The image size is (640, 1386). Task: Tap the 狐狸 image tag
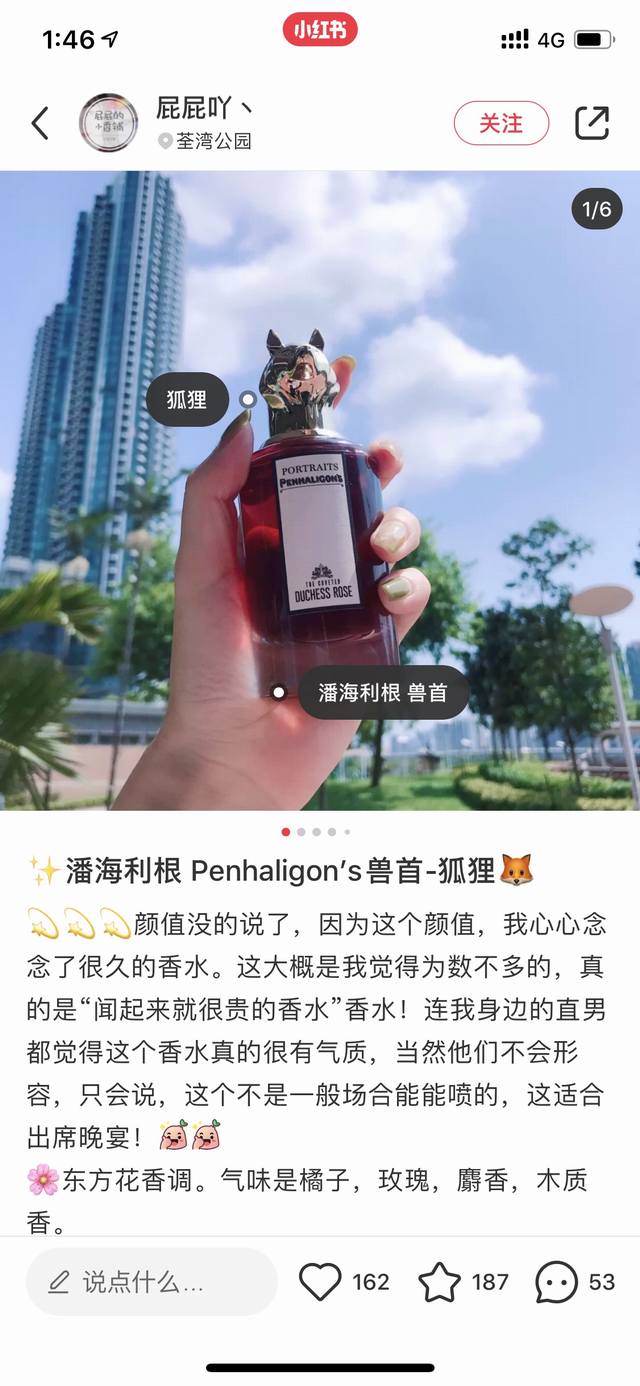[x=187, y=399]
